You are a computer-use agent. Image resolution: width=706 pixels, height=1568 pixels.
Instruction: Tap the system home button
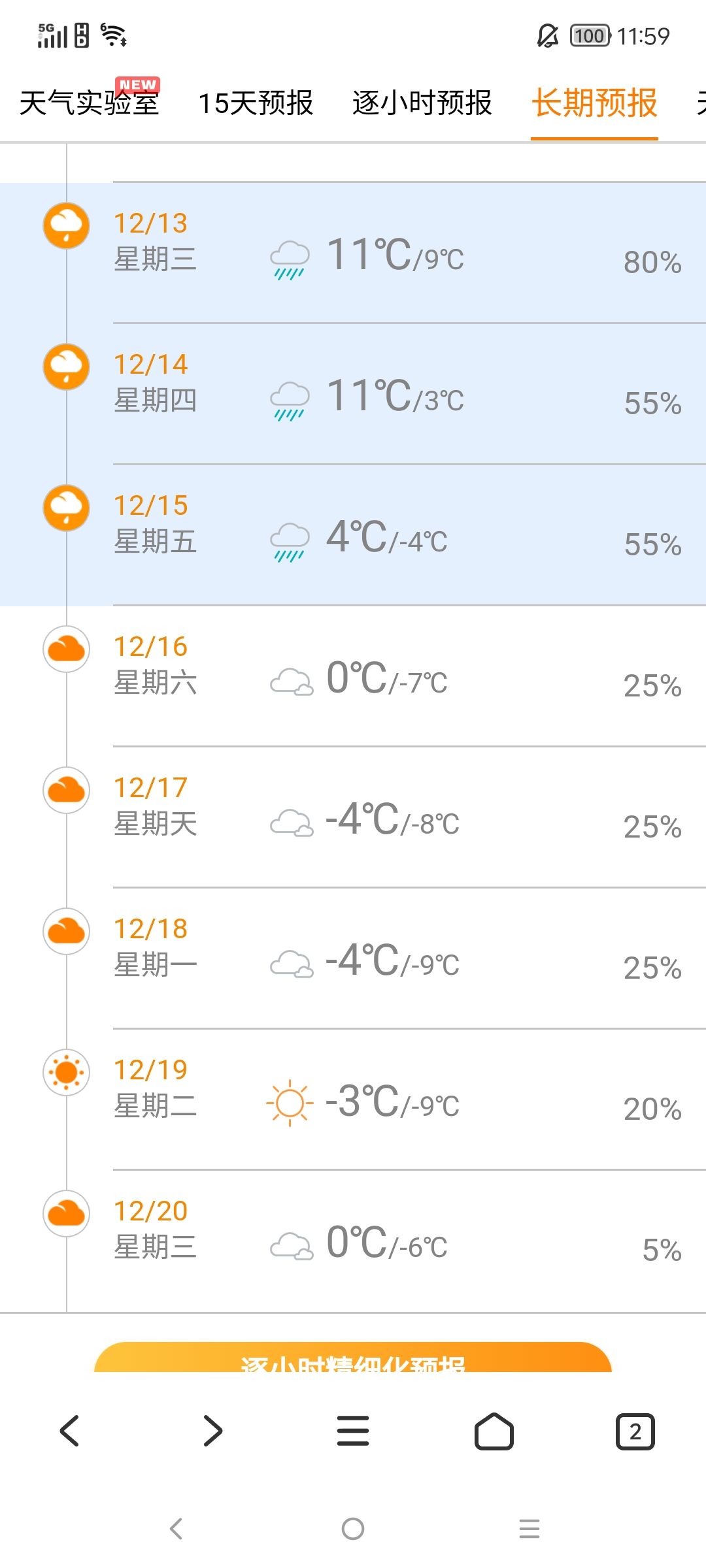[353, 1529]
